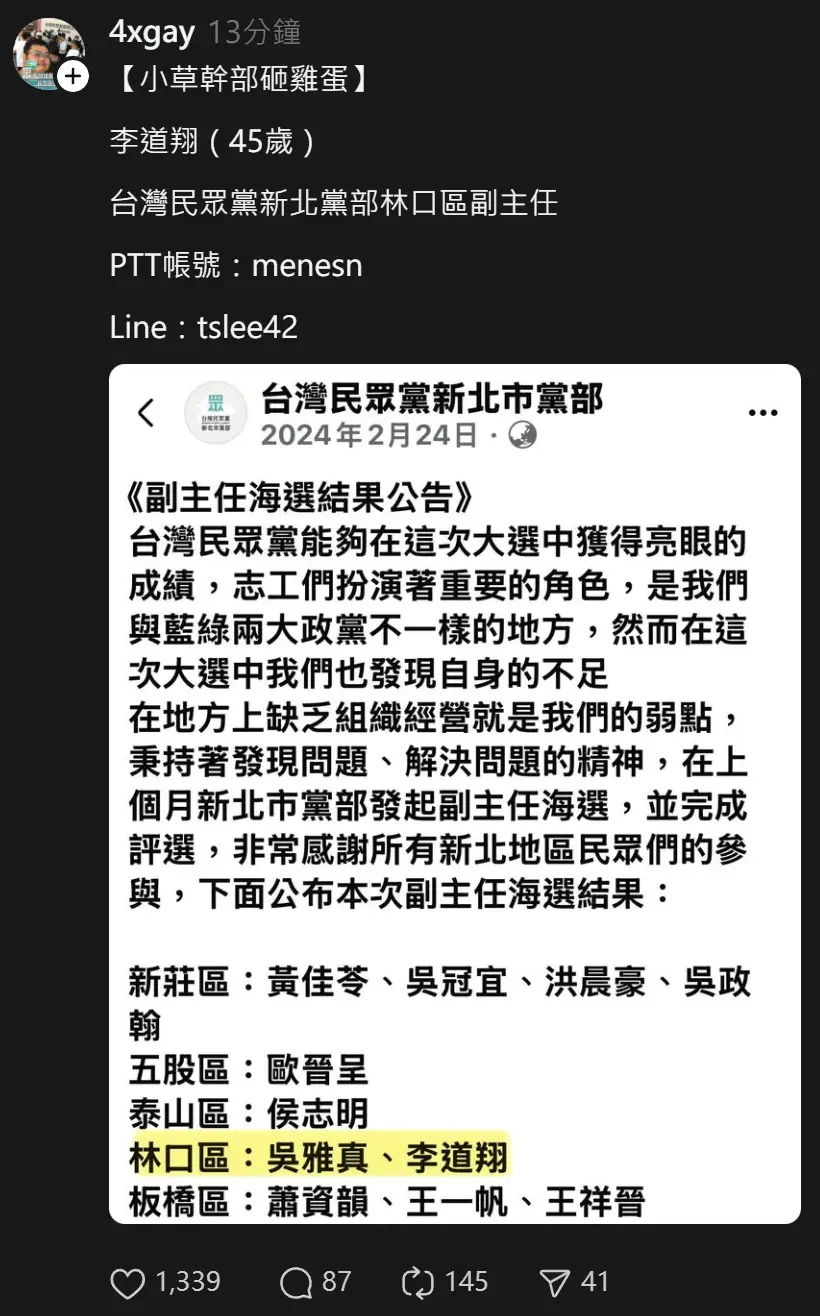820x1316 pixels.
Task: Open the attached screenshot image
Action: click(x=455, y=794)
